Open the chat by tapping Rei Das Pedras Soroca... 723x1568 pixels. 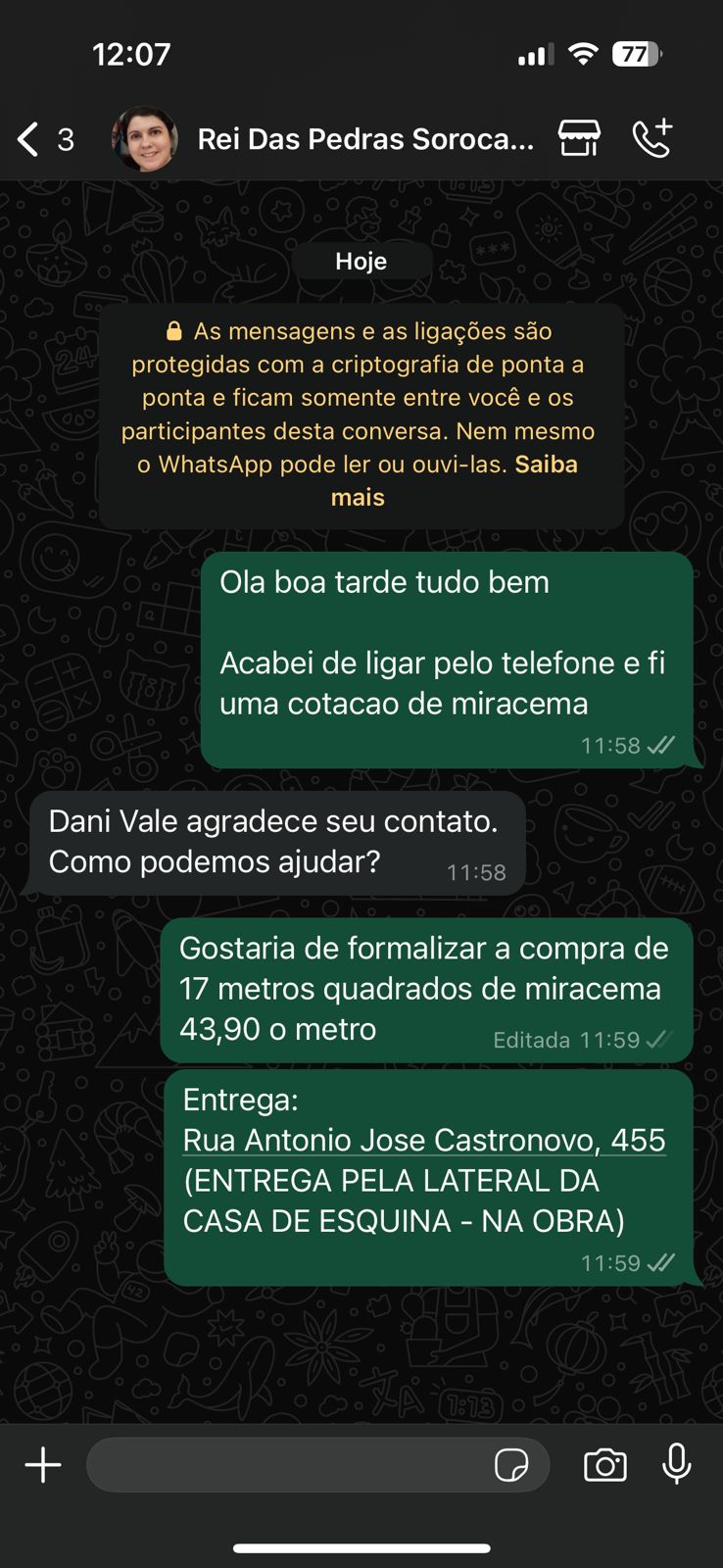366,138
